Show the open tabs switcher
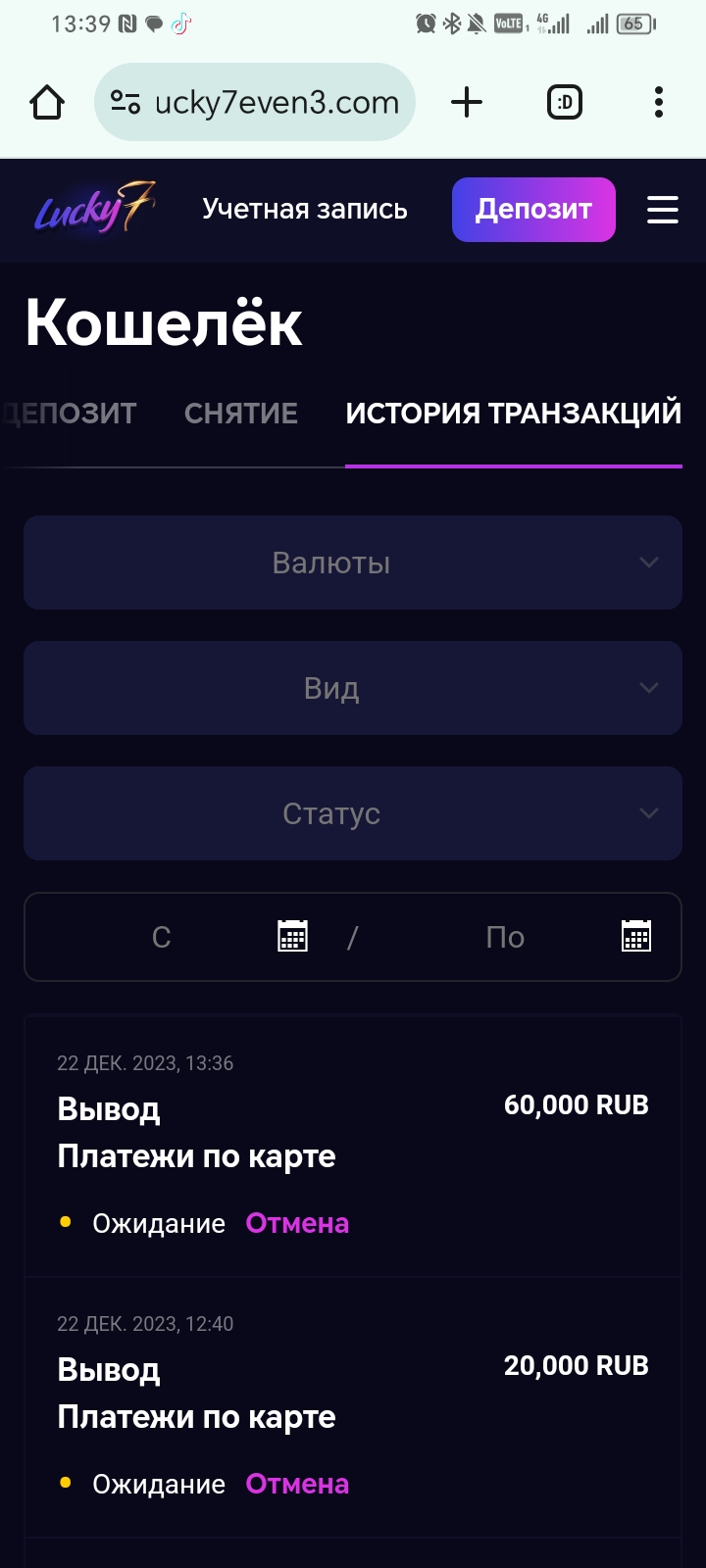The height and width of the screenshot is (1568, 706). (x=564, y=102)
